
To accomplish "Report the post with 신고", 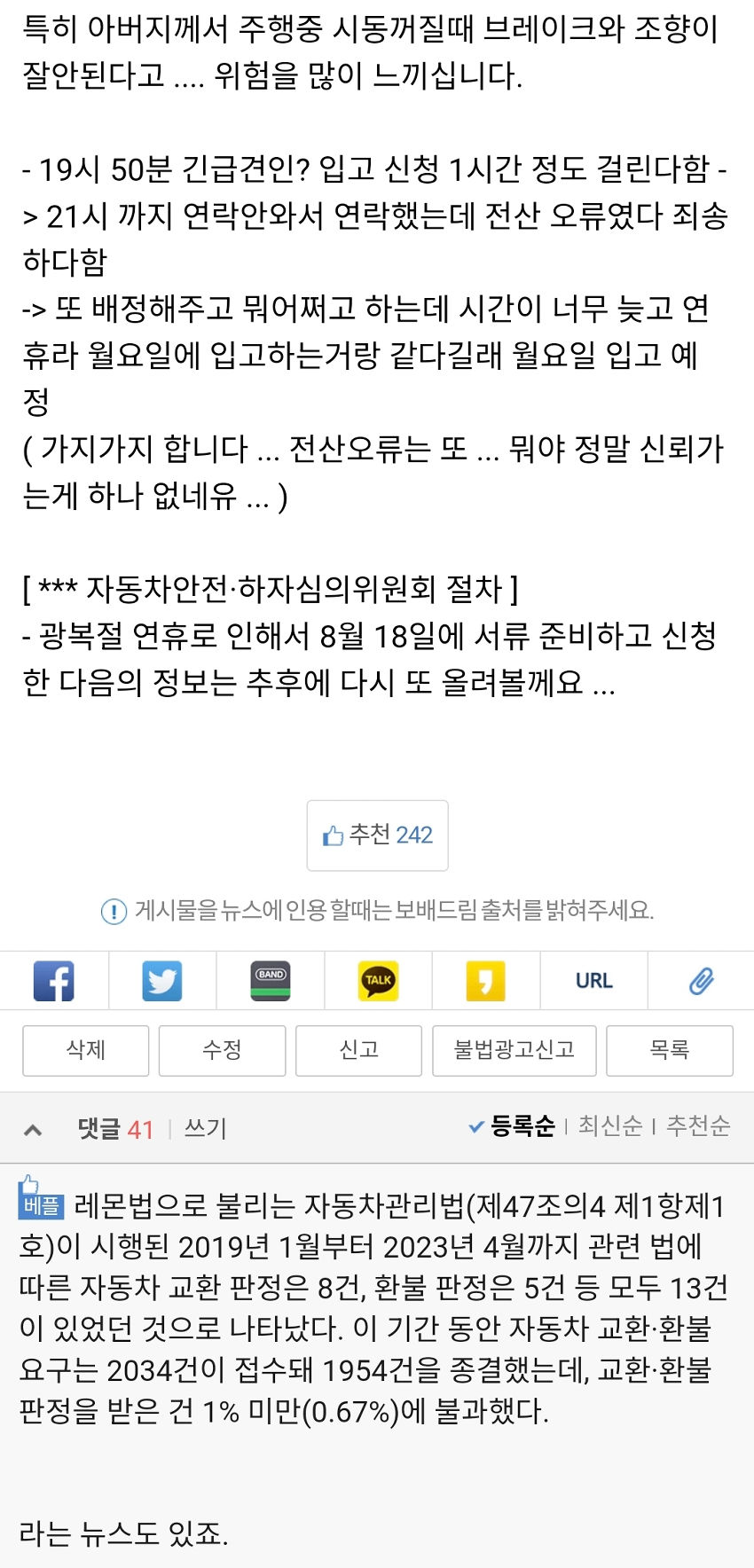I will [x=358, y=1050].
